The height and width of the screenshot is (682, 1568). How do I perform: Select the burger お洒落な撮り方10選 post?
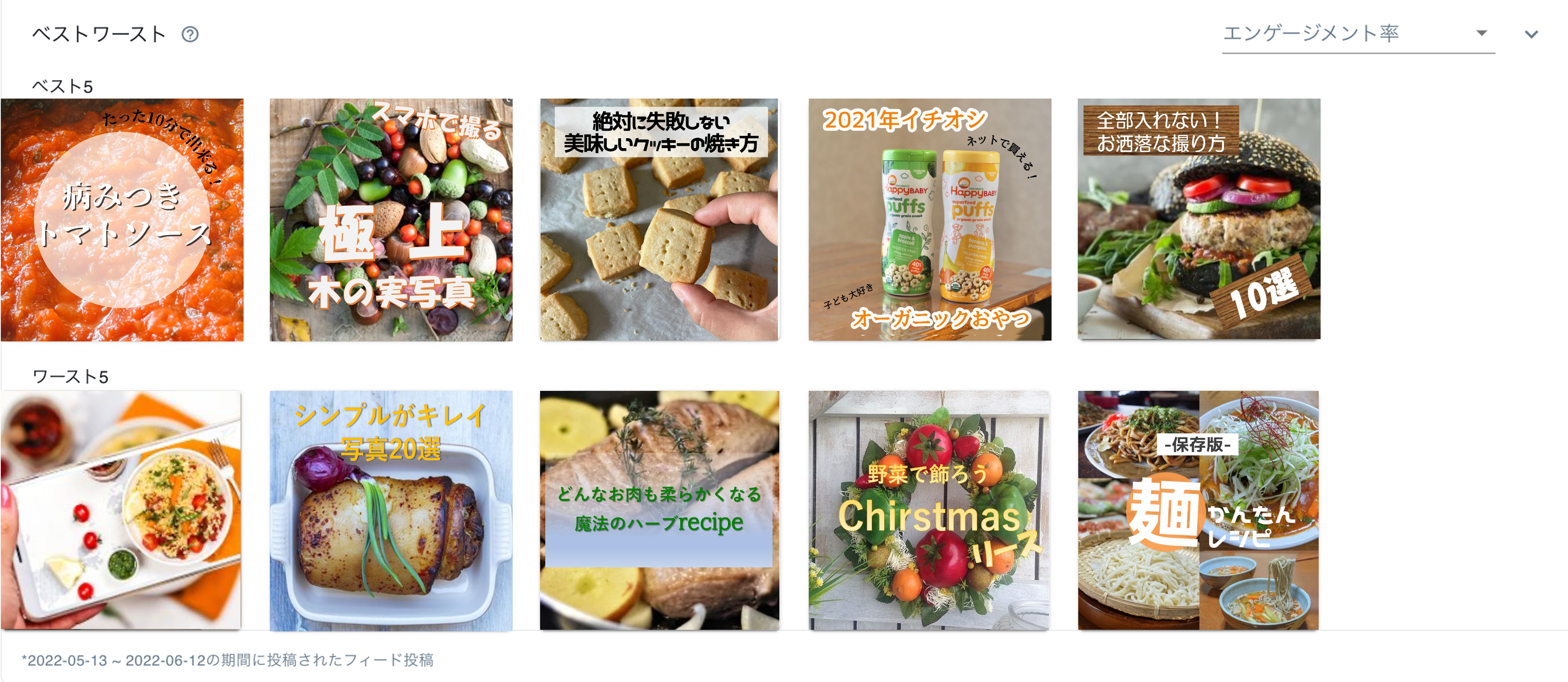1198,219
